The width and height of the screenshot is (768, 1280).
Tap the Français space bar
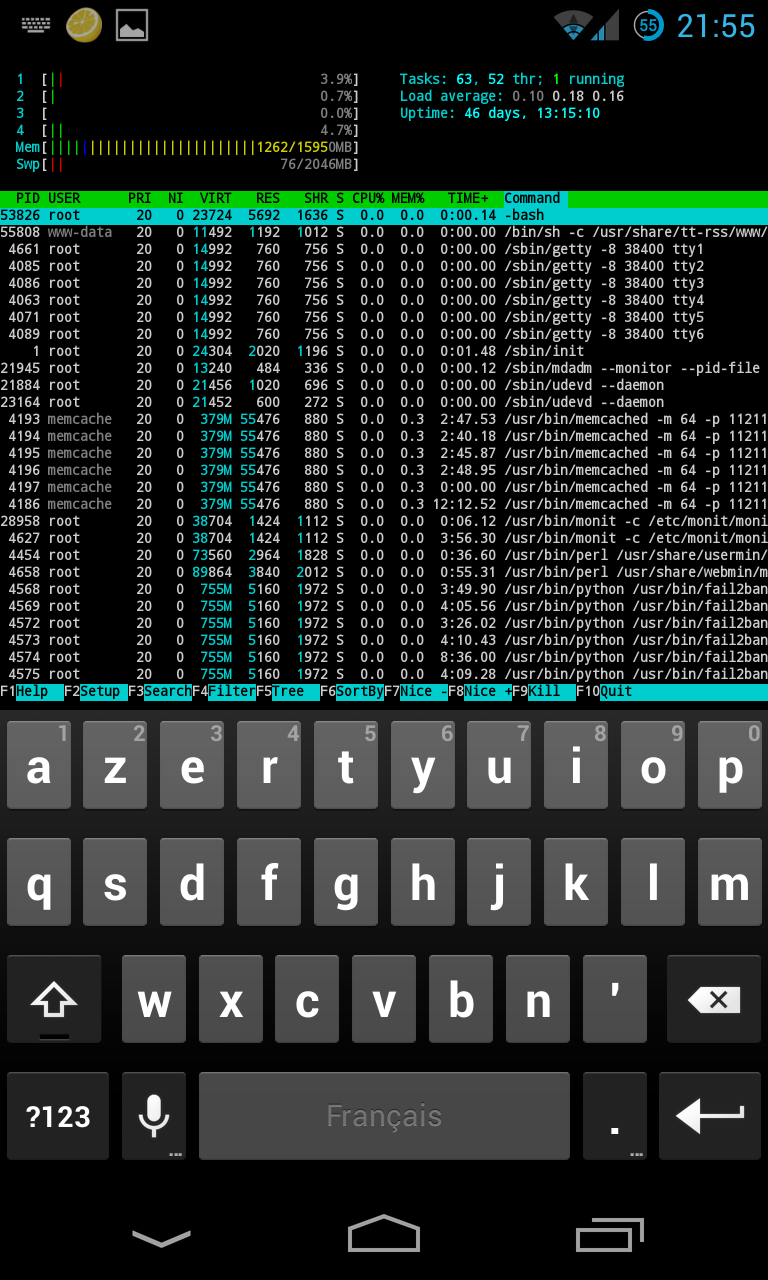(384, 1116)
